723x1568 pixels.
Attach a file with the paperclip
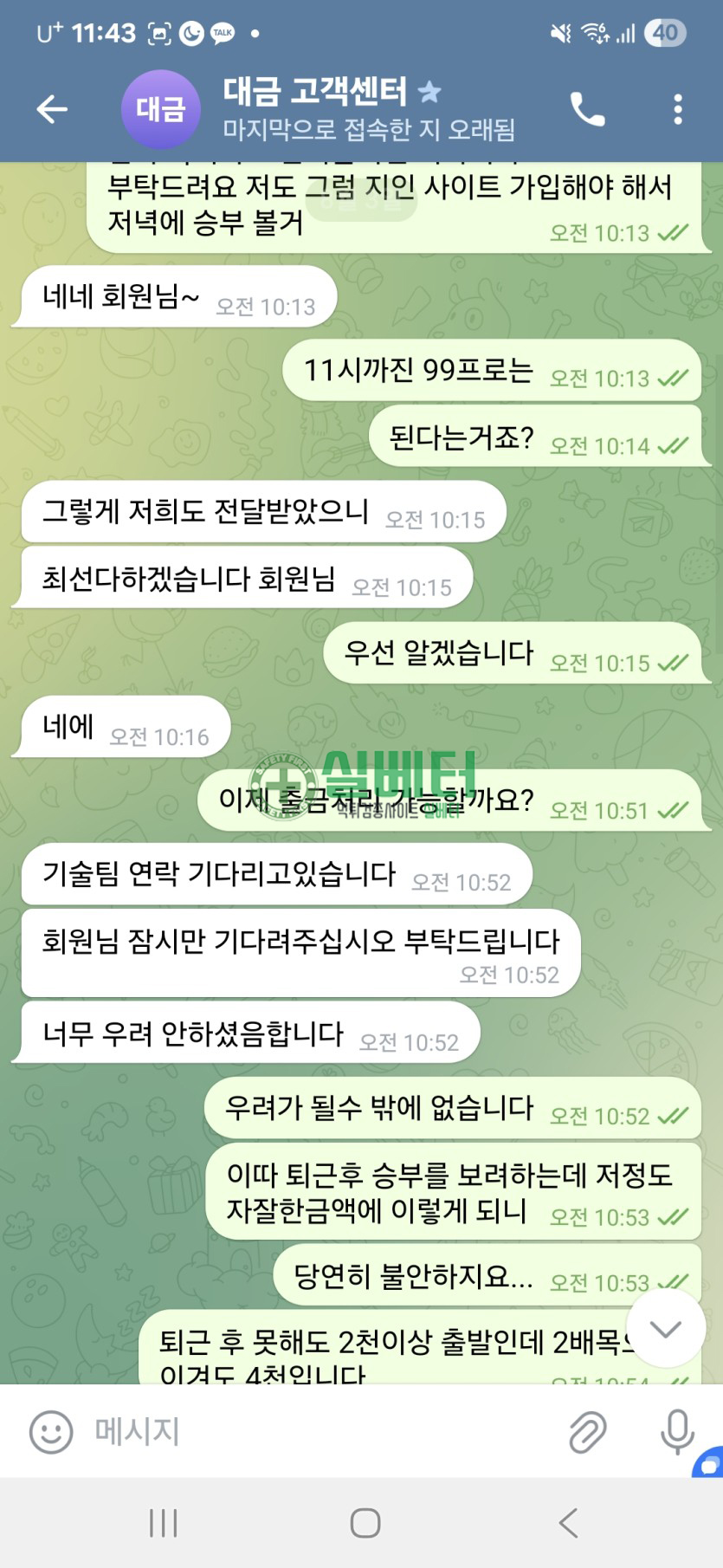(x=587, y=1431)
